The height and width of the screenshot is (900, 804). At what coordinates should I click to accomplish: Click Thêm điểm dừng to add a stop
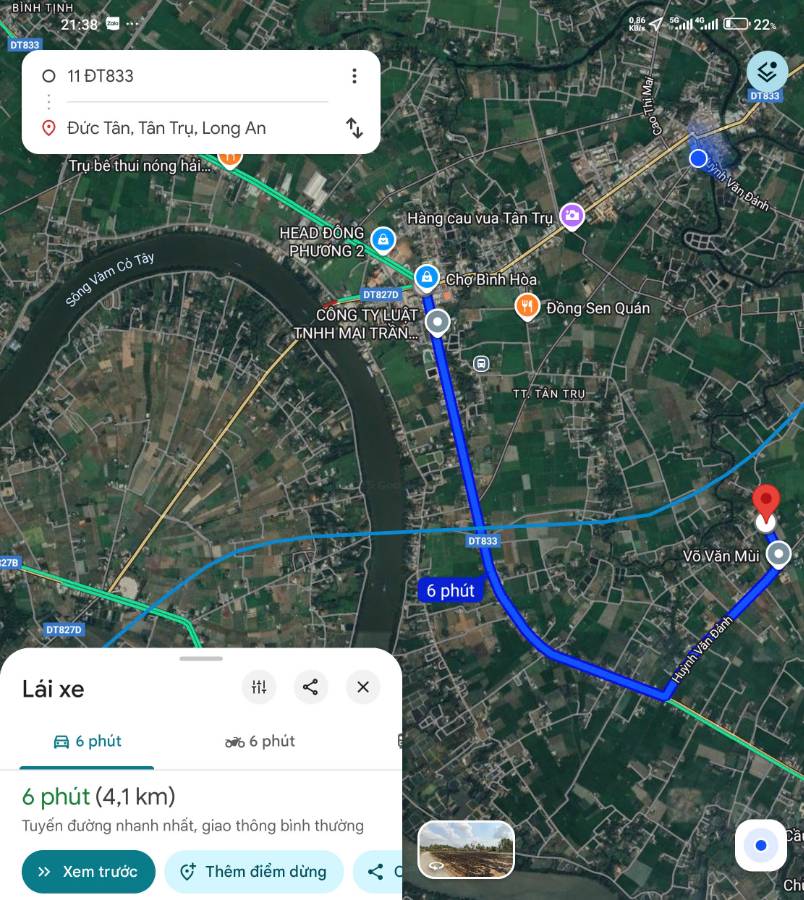tap(253, 871)
